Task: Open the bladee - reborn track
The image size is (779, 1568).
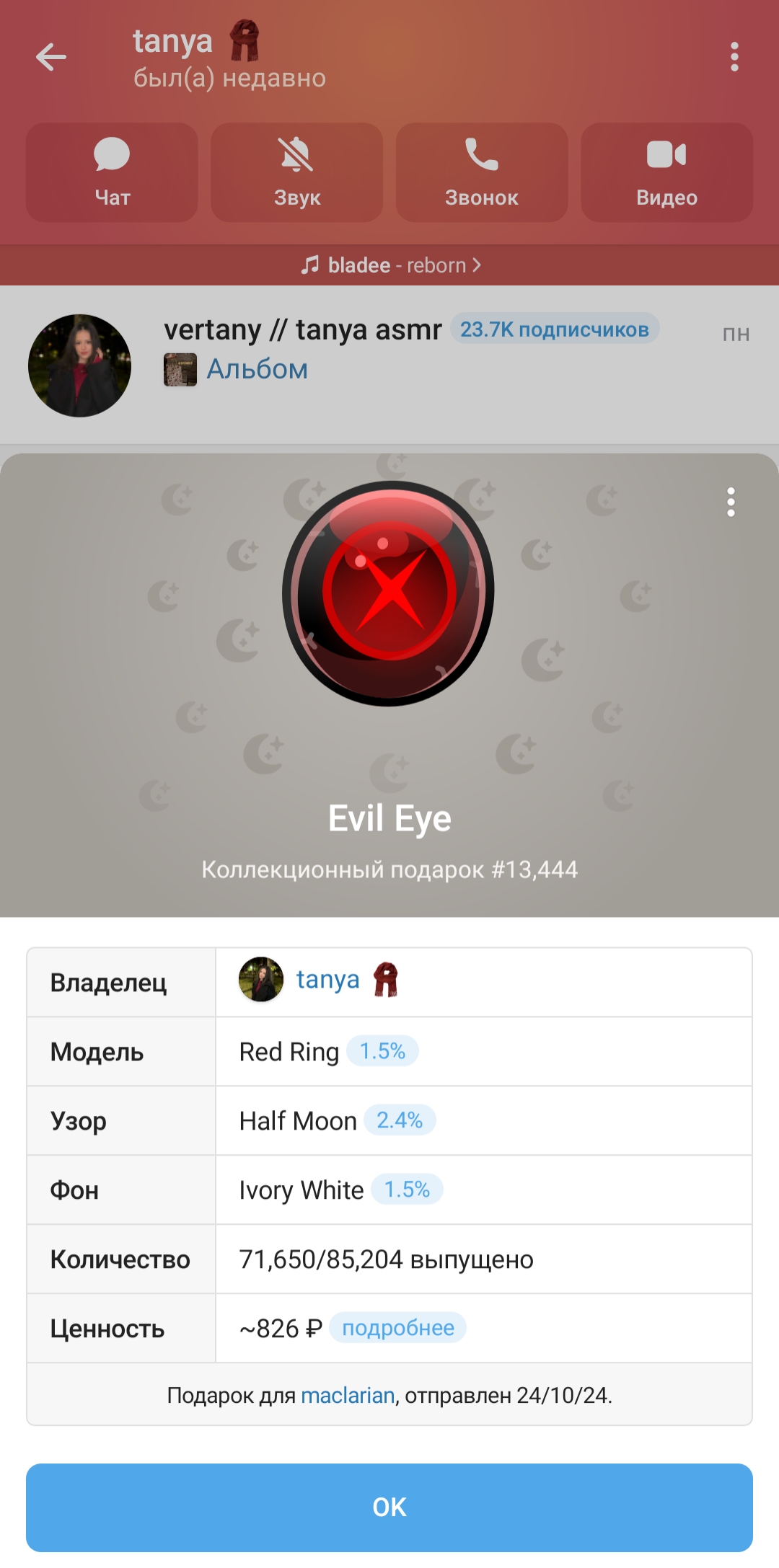Action: tap(390, 265)
